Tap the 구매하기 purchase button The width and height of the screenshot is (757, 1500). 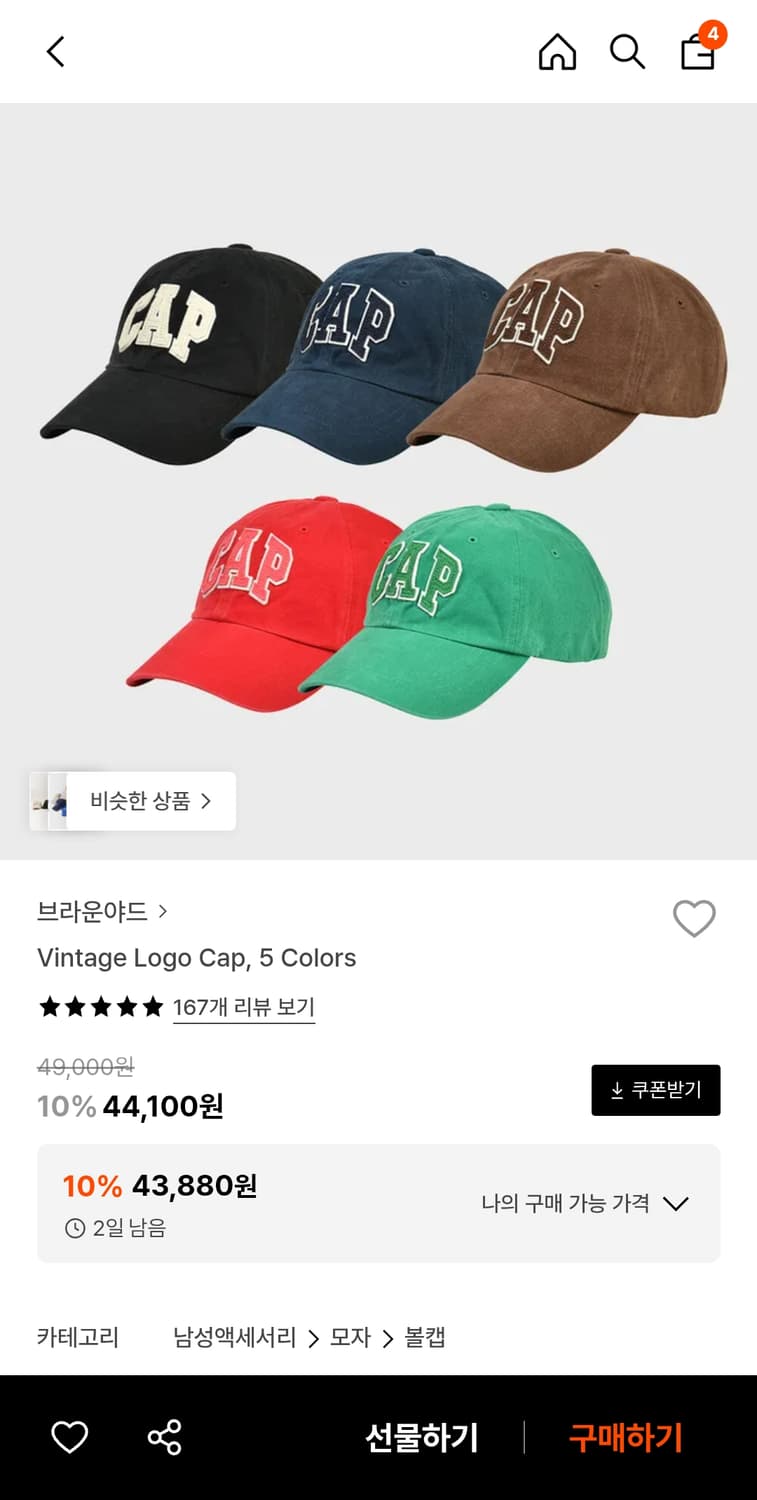625,1437
